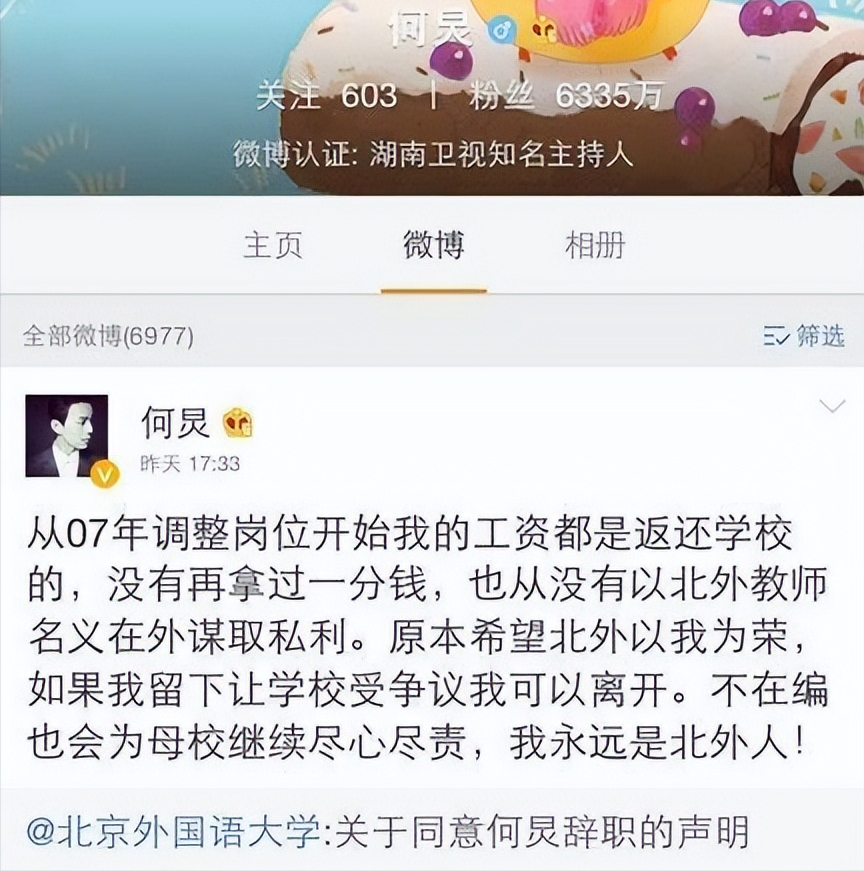
Task: Click the username 何炅 in the post header
Action: tap(175, 424)
